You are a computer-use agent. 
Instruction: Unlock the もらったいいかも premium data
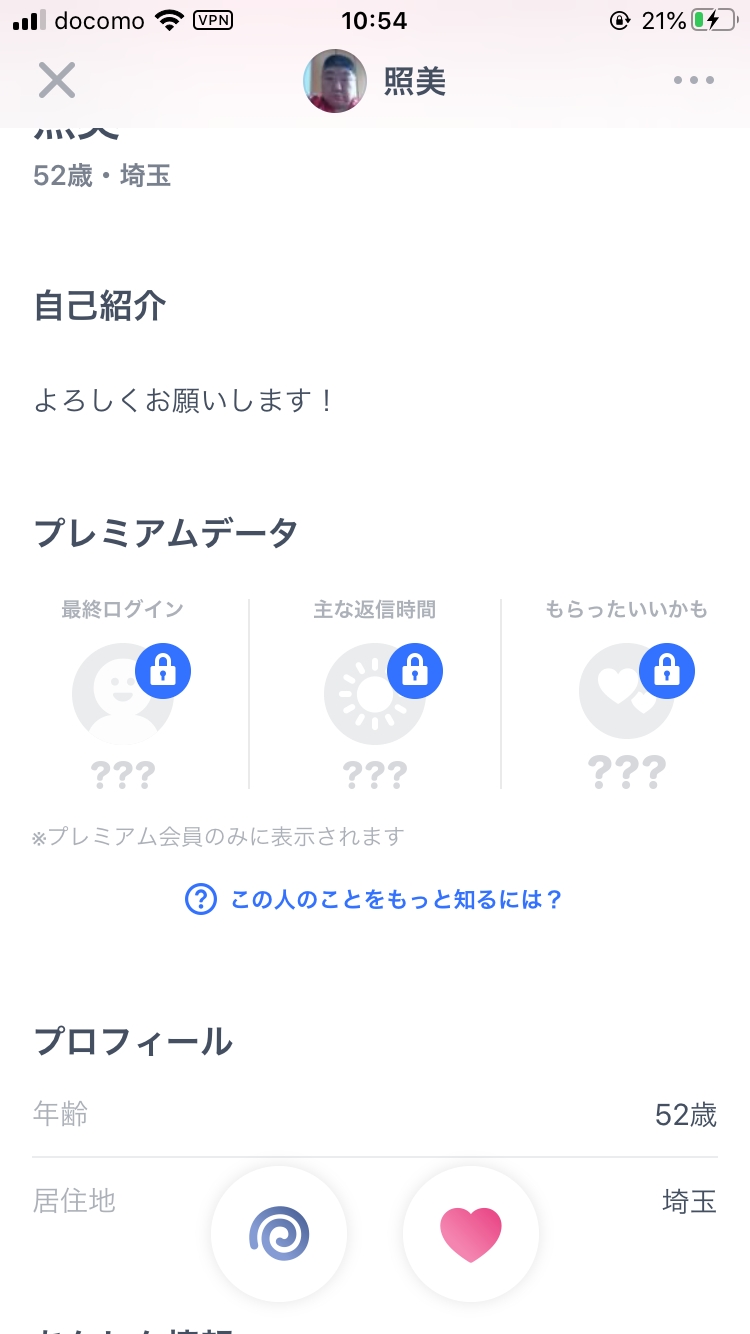(667, 671)
